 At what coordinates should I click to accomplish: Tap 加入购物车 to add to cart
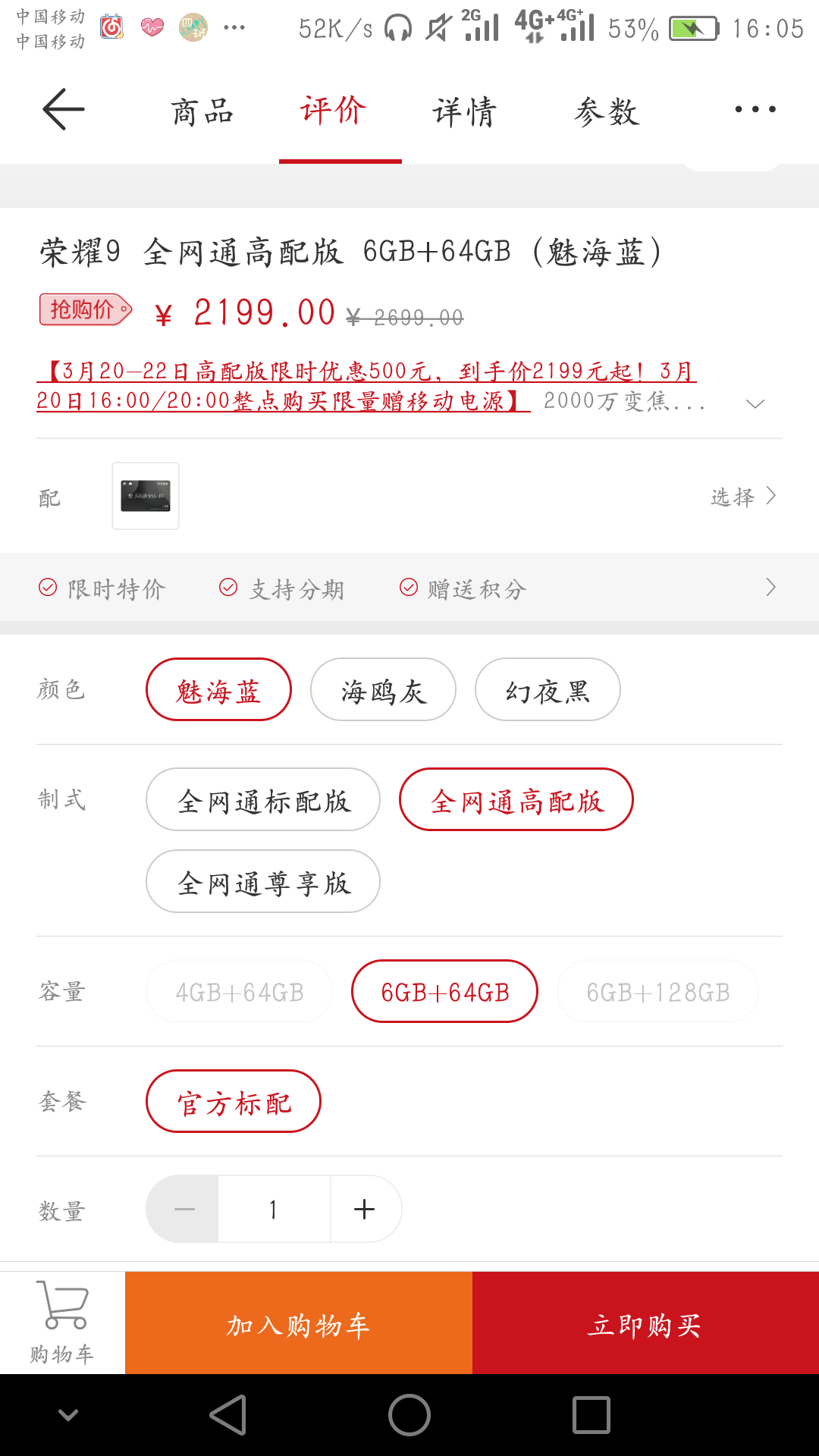[299, 1324]
